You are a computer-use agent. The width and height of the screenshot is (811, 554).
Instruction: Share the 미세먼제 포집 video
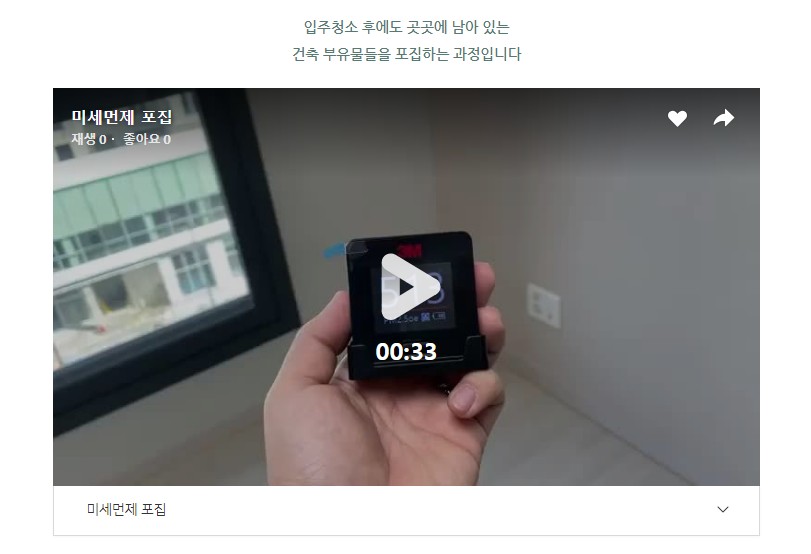click(x=723, y=118)
